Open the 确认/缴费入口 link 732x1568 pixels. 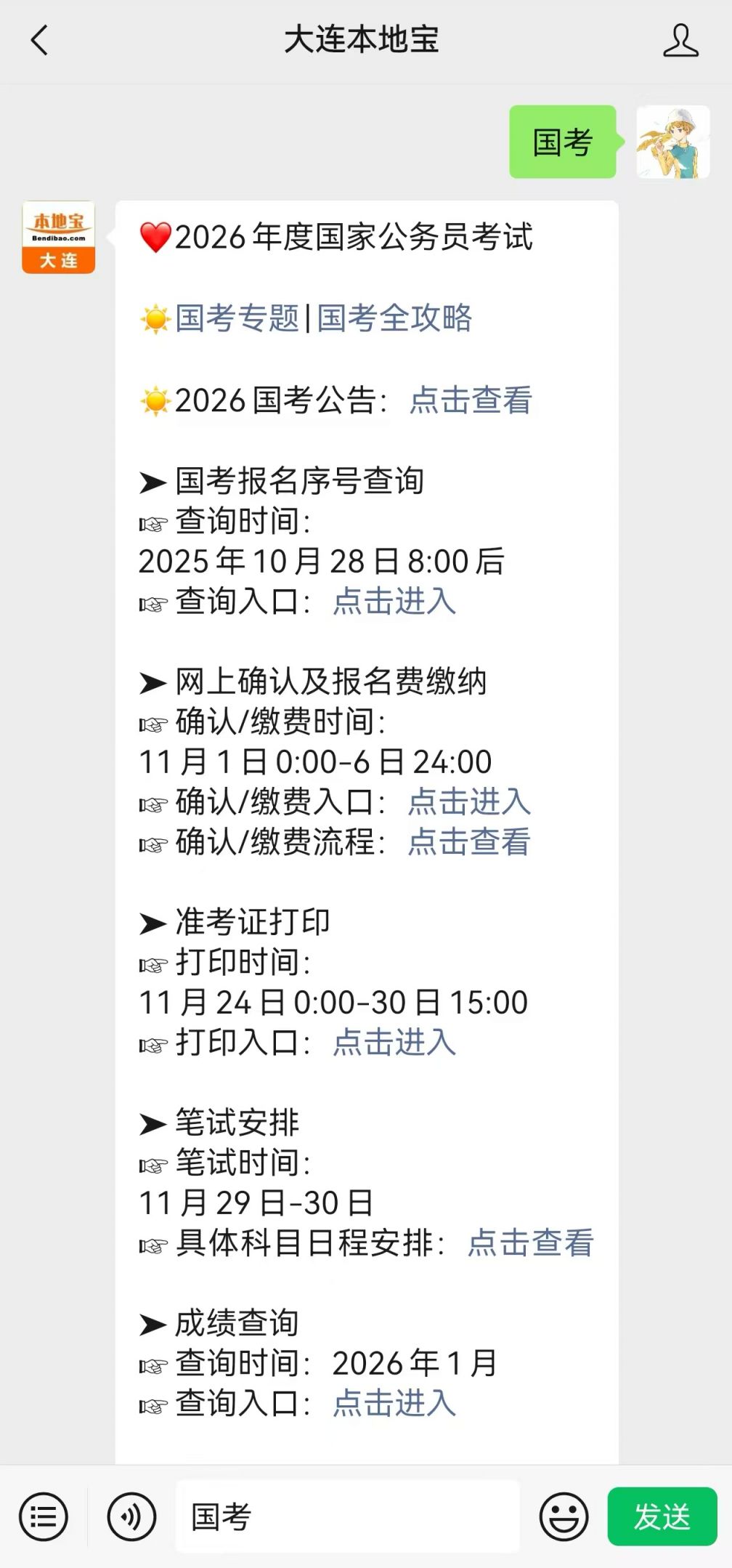point(470,801)
